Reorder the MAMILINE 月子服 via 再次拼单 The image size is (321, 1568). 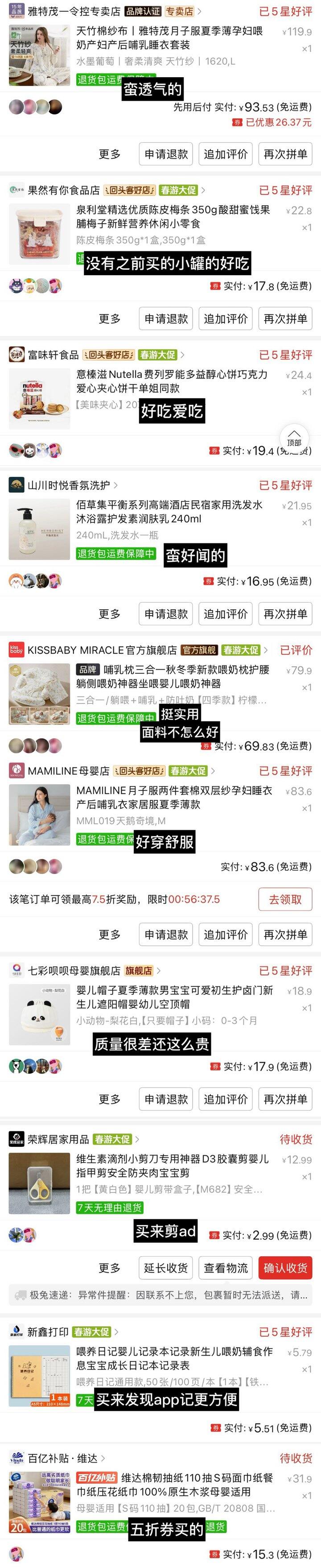[x=285, y=935]
